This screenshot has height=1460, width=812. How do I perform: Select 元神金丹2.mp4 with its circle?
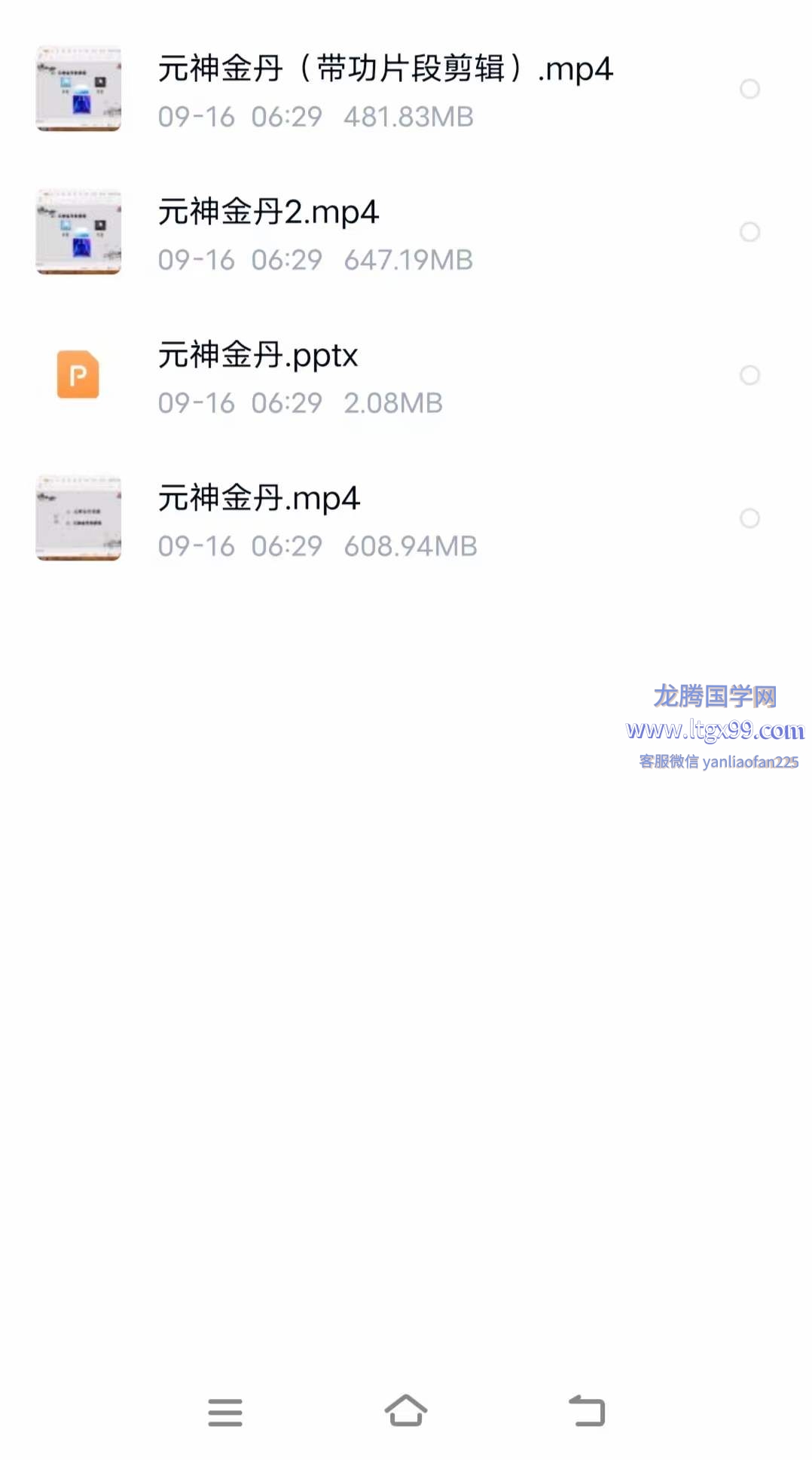pyautogui.click(x=749, y=232)
